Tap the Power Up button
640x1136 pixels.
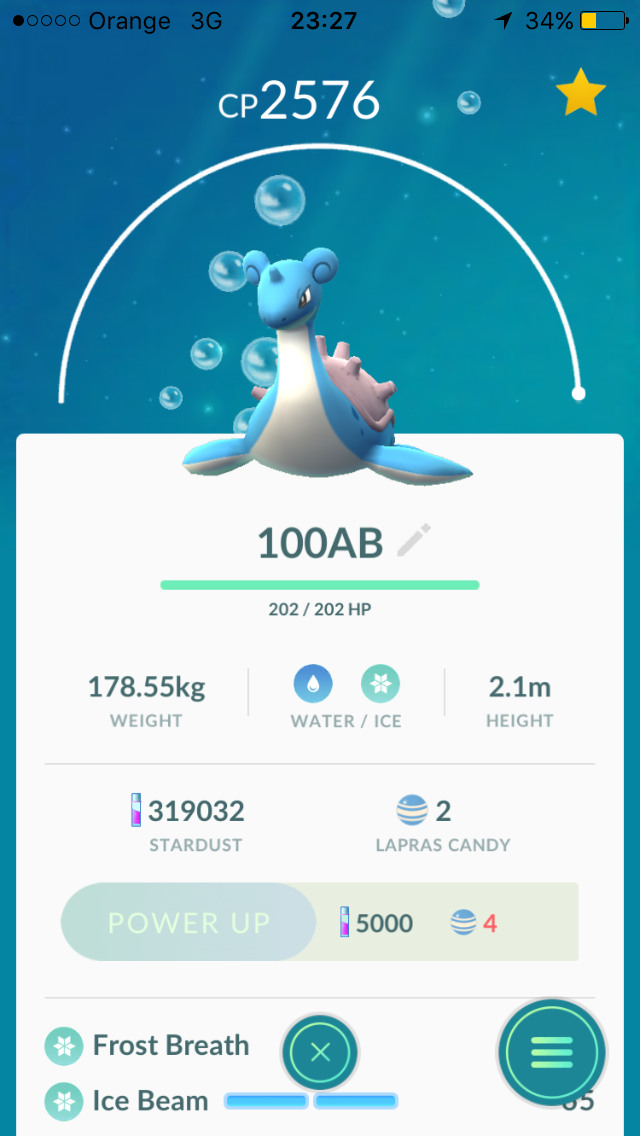188,922
